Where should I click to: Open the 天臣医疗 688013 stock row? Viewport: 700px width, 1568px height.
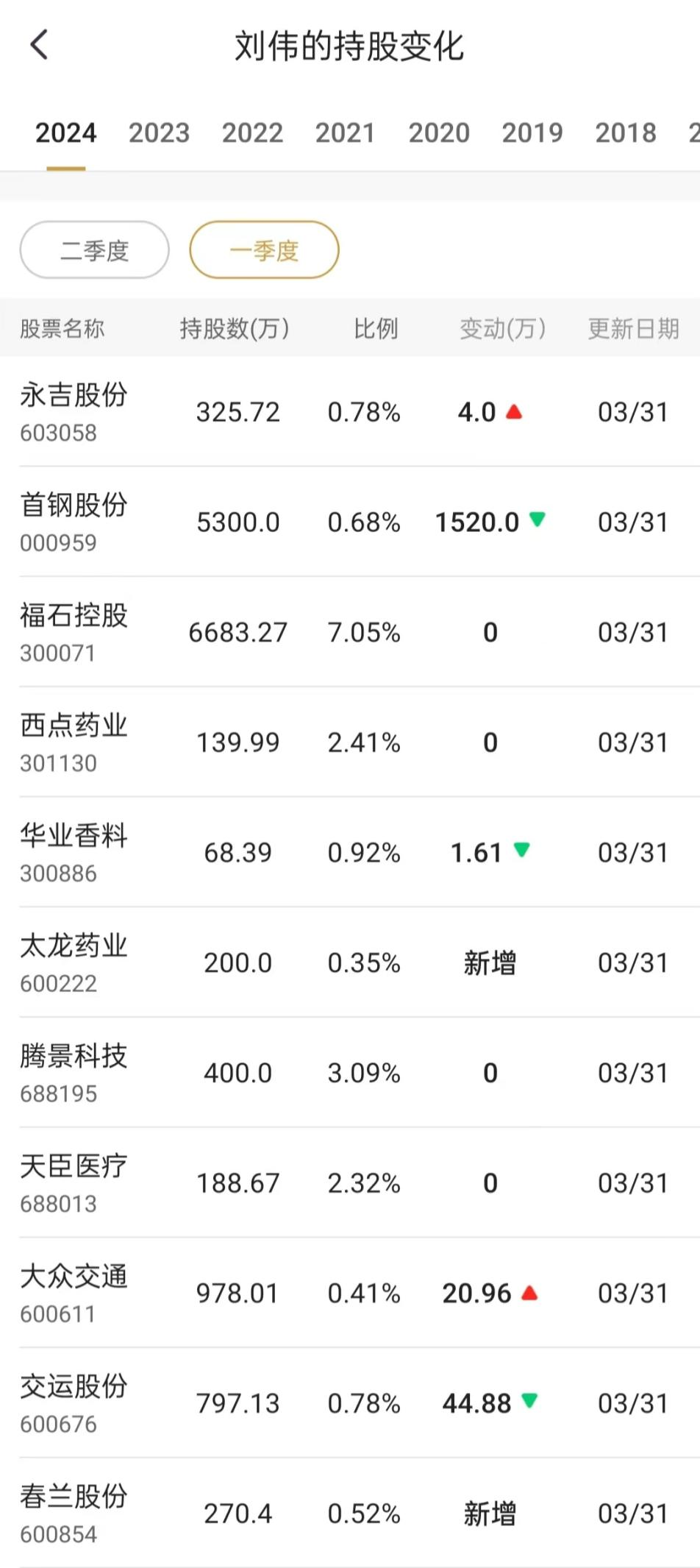click(350, 1183)
